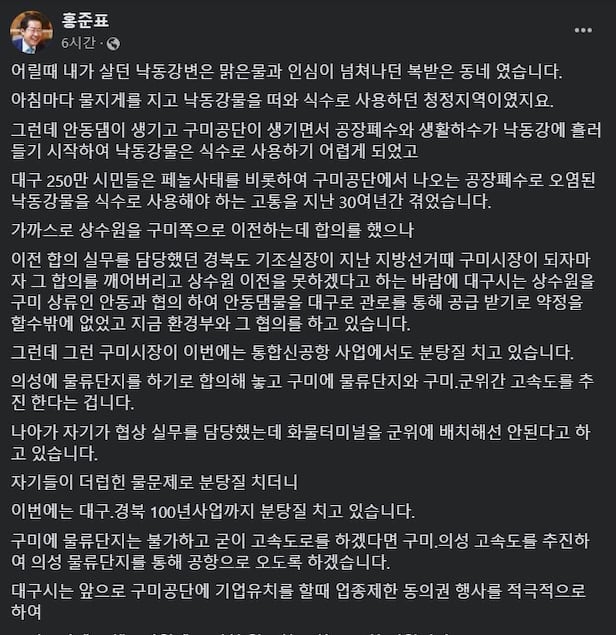
Task: Open the post's 6시간 timestamp
Action: (x=78, y=44)
